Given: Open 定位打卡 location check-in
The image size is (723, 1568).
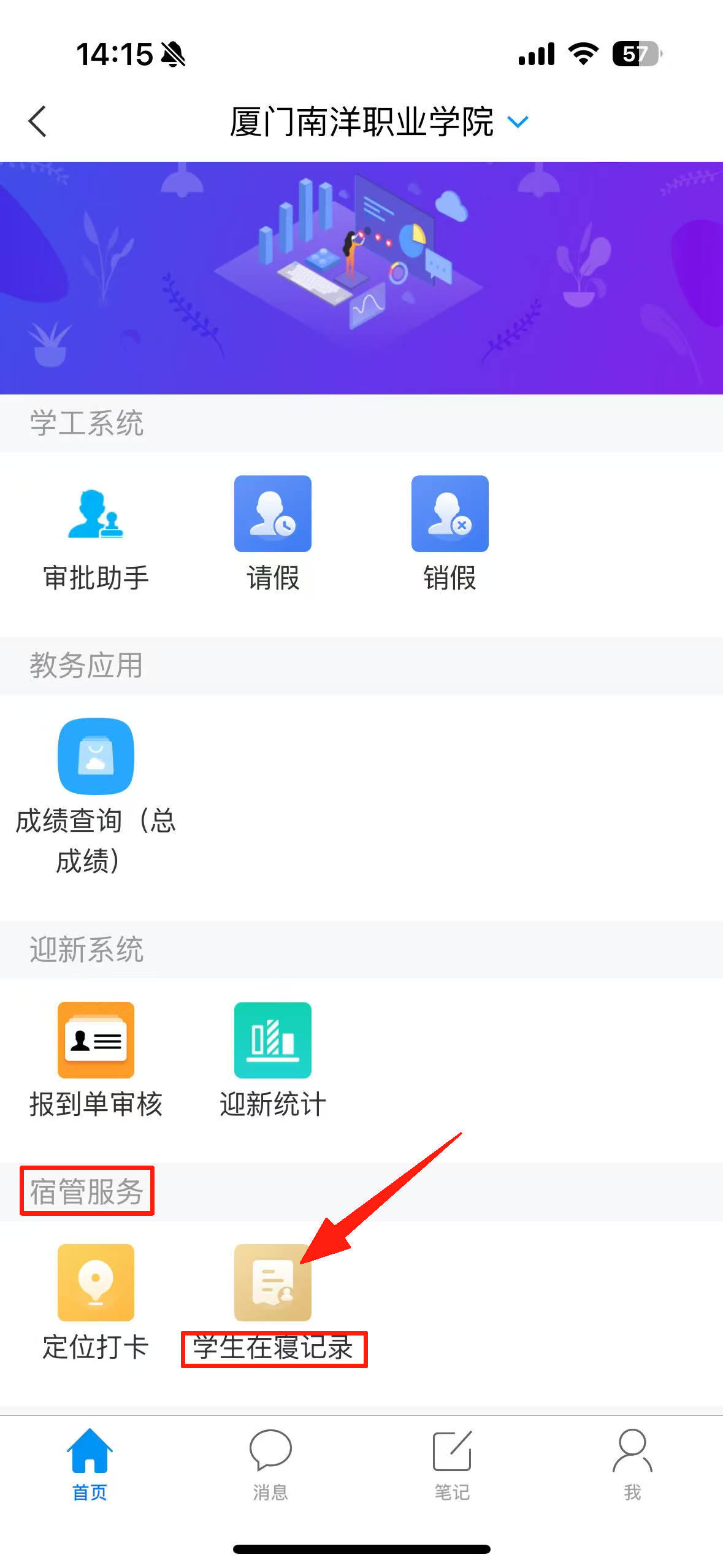Looking at the screenshot, I should point(96,1301).
